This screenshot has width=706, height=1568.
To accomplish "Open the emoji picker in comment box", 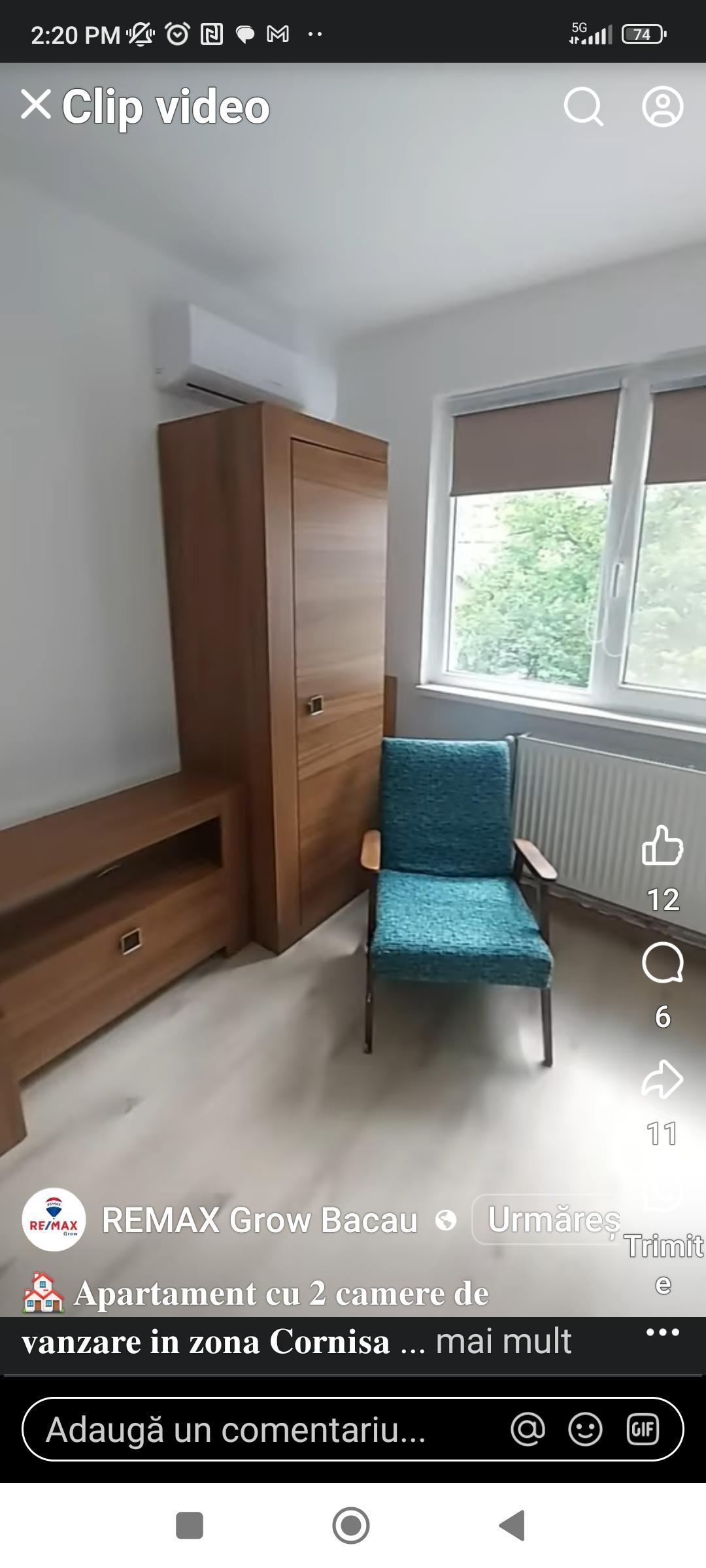I will [x=585, y=1429].
